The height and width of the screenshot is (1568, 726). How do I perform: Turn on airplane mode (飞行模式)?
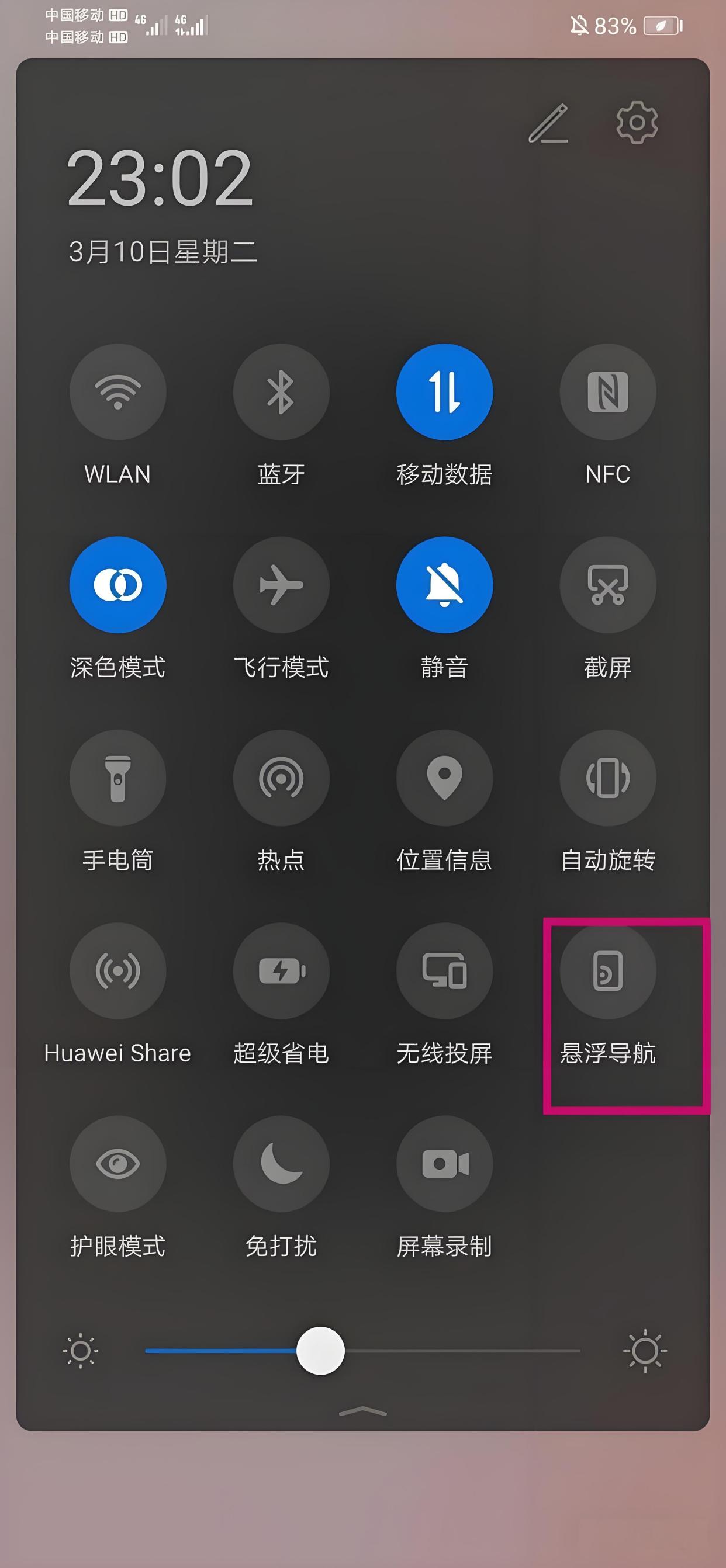[x=281, y=584]
